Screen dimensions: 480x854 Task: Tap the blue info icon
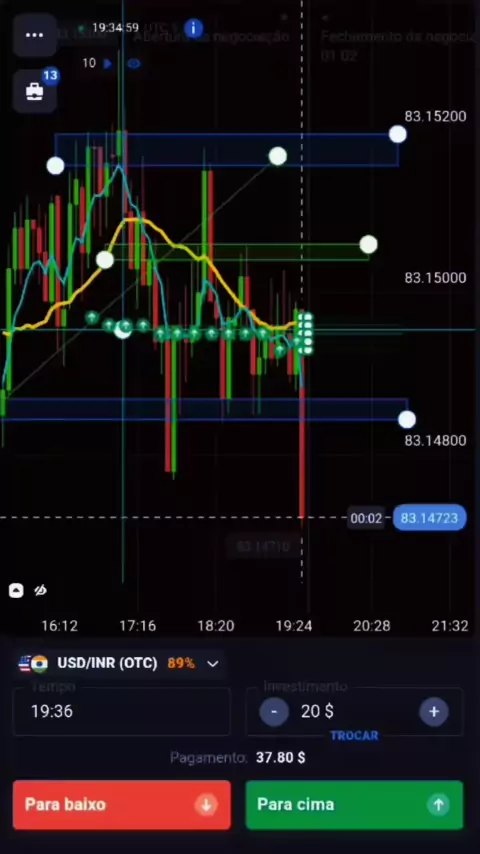pos(193,28)
